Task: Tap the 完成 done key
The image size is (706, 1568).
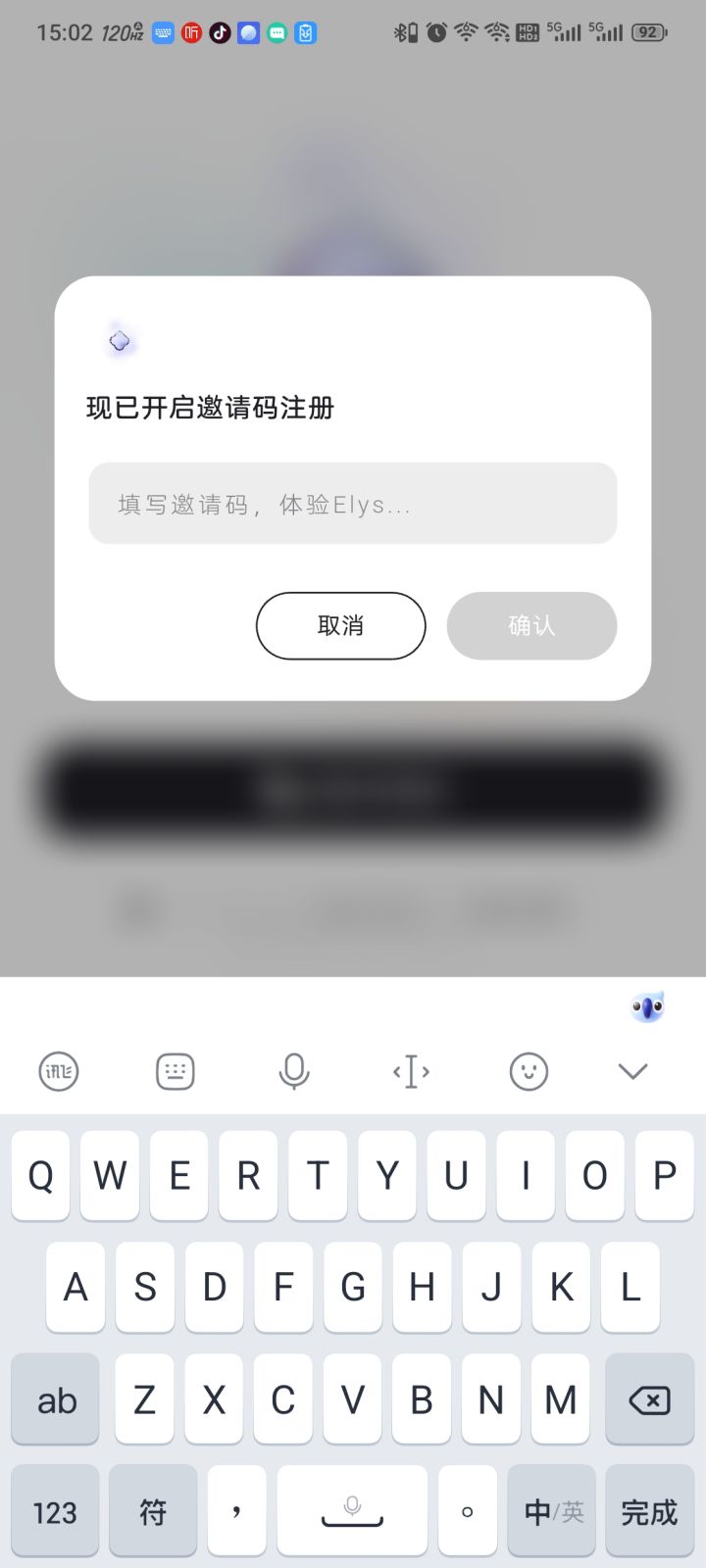Action: coord(648,1511)
